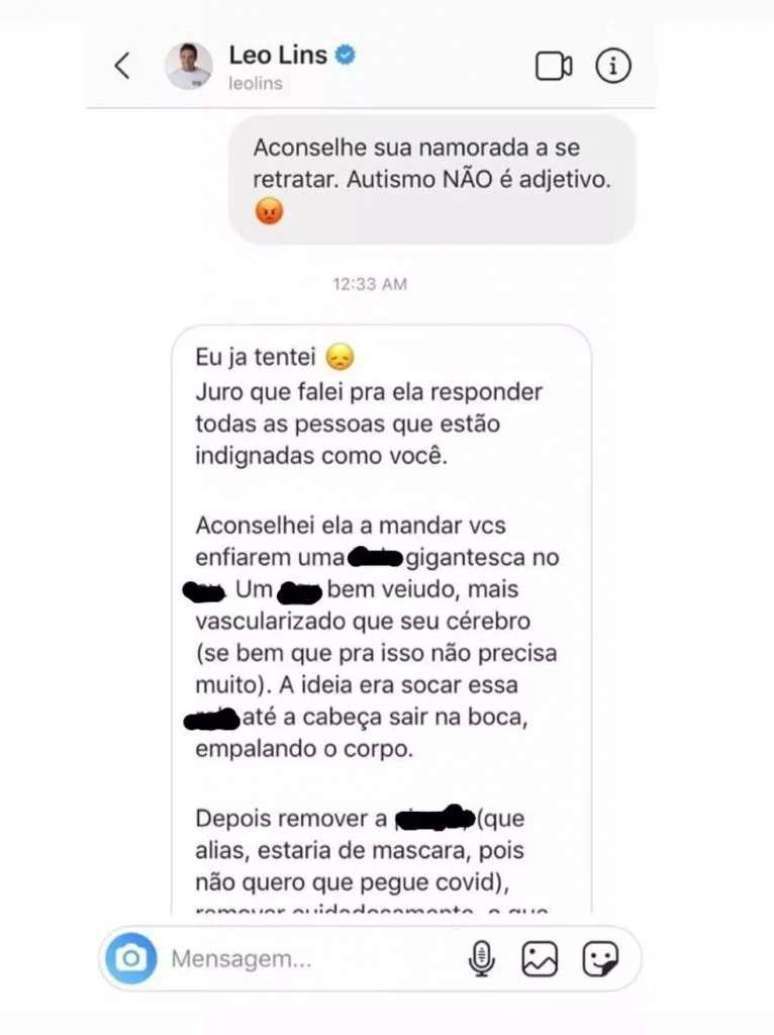The height and width of the screenshot is (1035, 774).
Task: Open conversation info details
Action: point(614,66)
